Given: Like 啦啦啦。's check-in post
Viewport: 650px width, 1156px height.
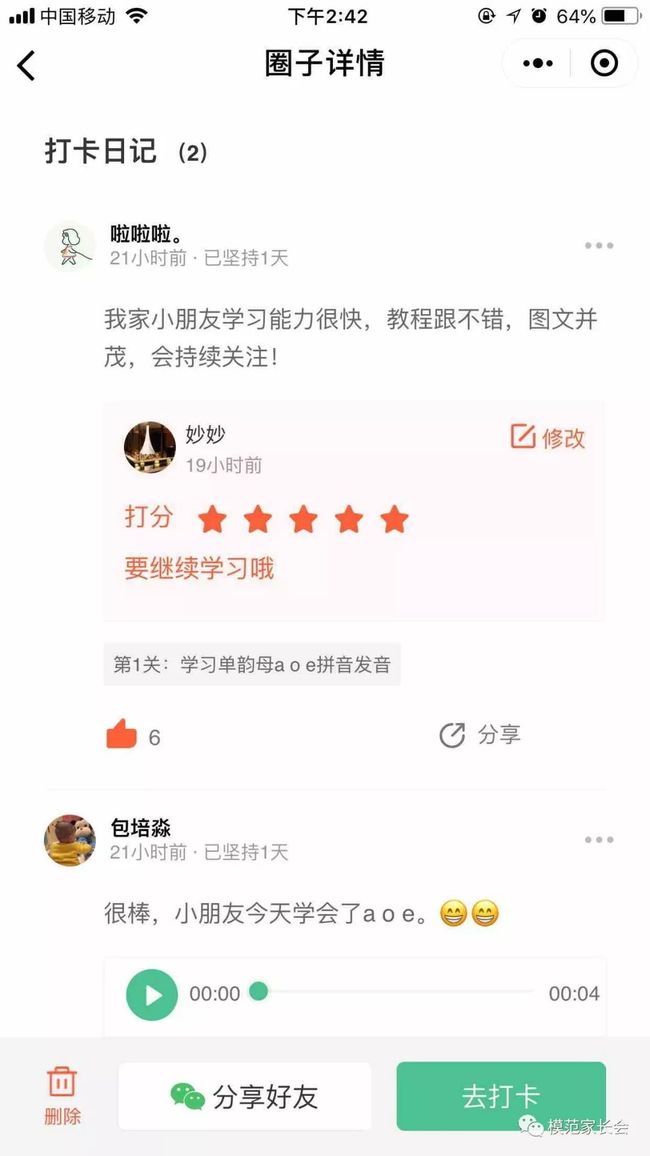Looking at the screenshot, I should [122, 734].
